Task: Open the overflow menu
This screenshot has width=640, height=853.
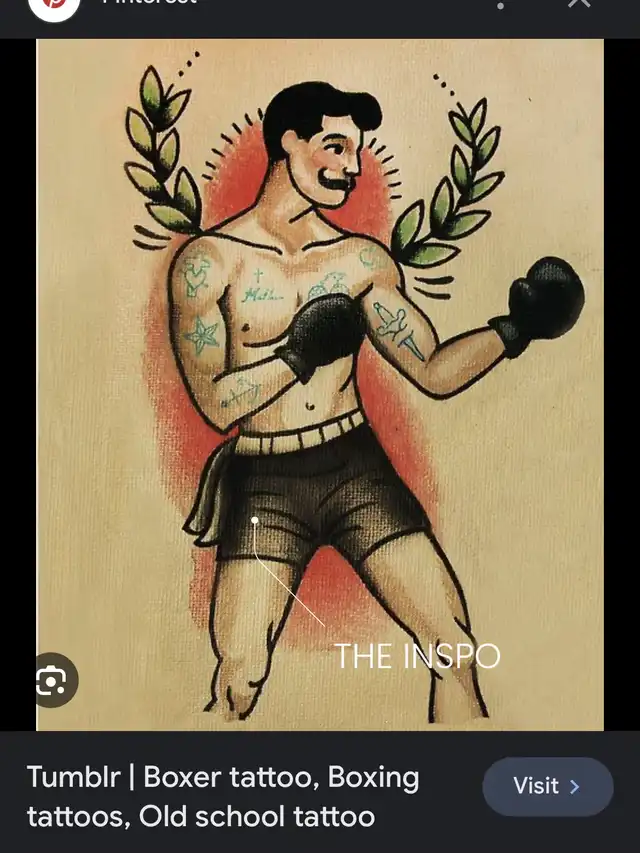Action: click(x=500, y=4)
